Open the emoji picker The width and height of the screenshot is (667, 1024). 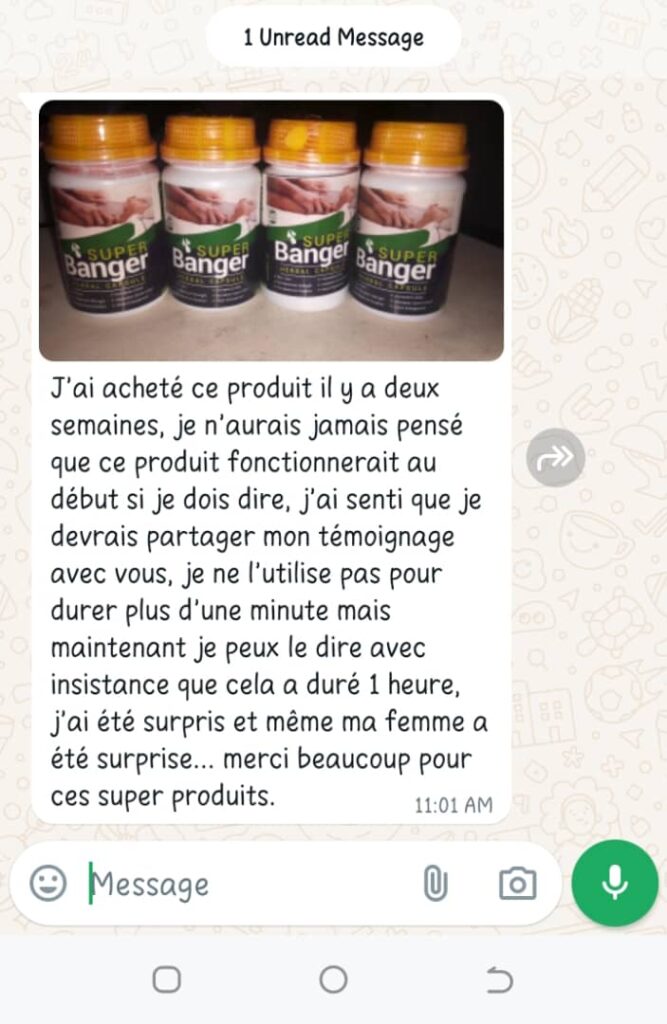tap(48, 883)
